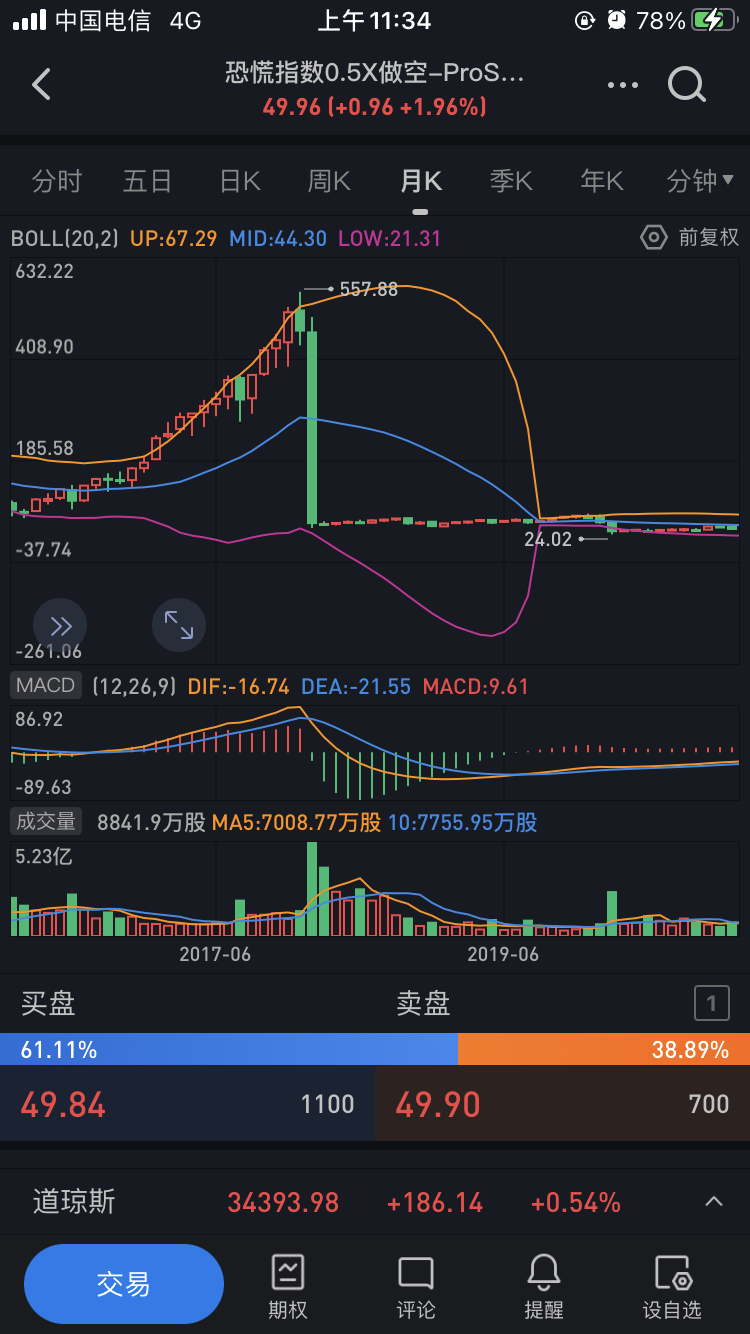Change the 成交量 indicator
Screen dimensions: 750x1334
[x=46, y=822]
